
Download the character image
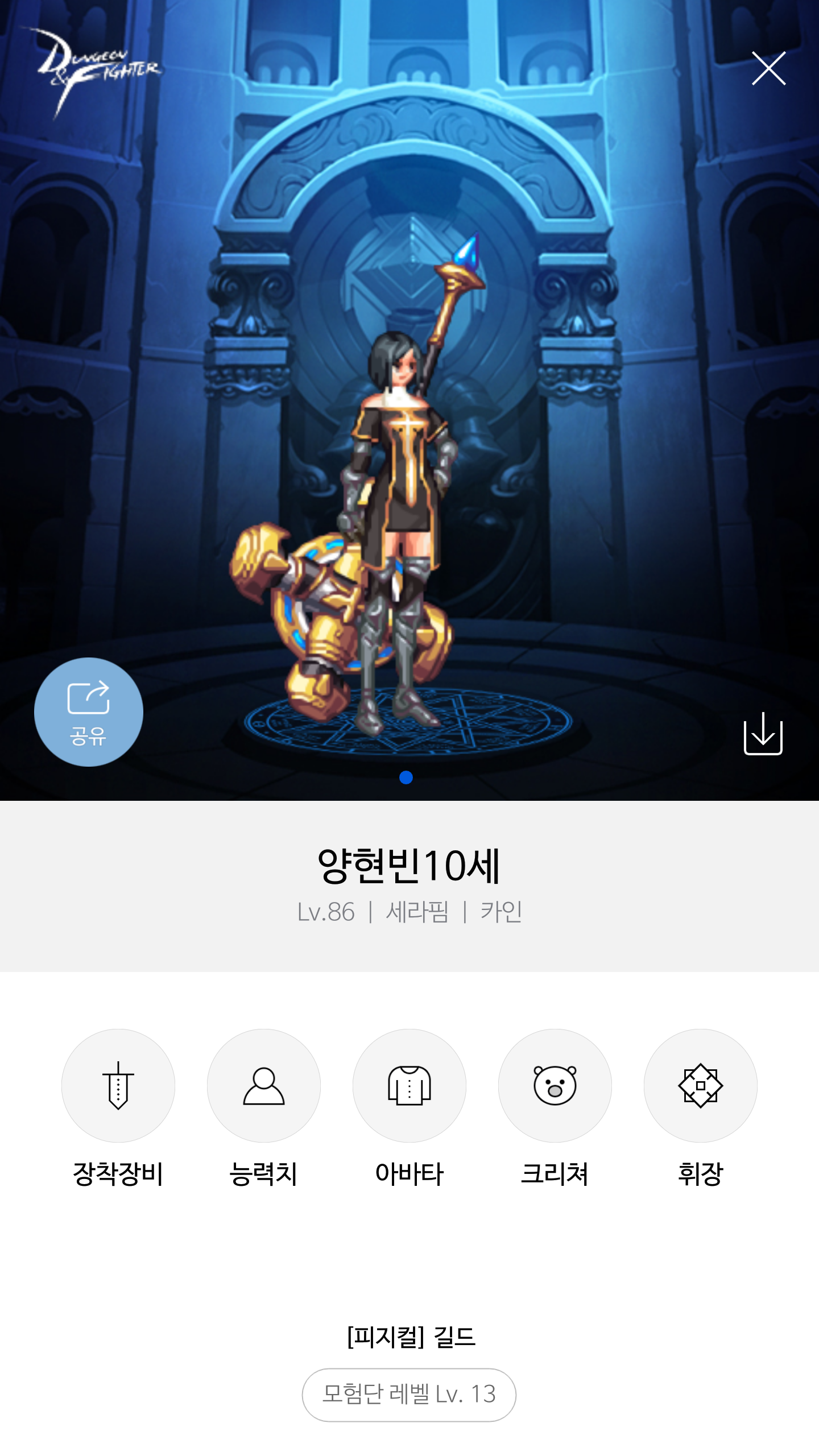click(763, 734)
